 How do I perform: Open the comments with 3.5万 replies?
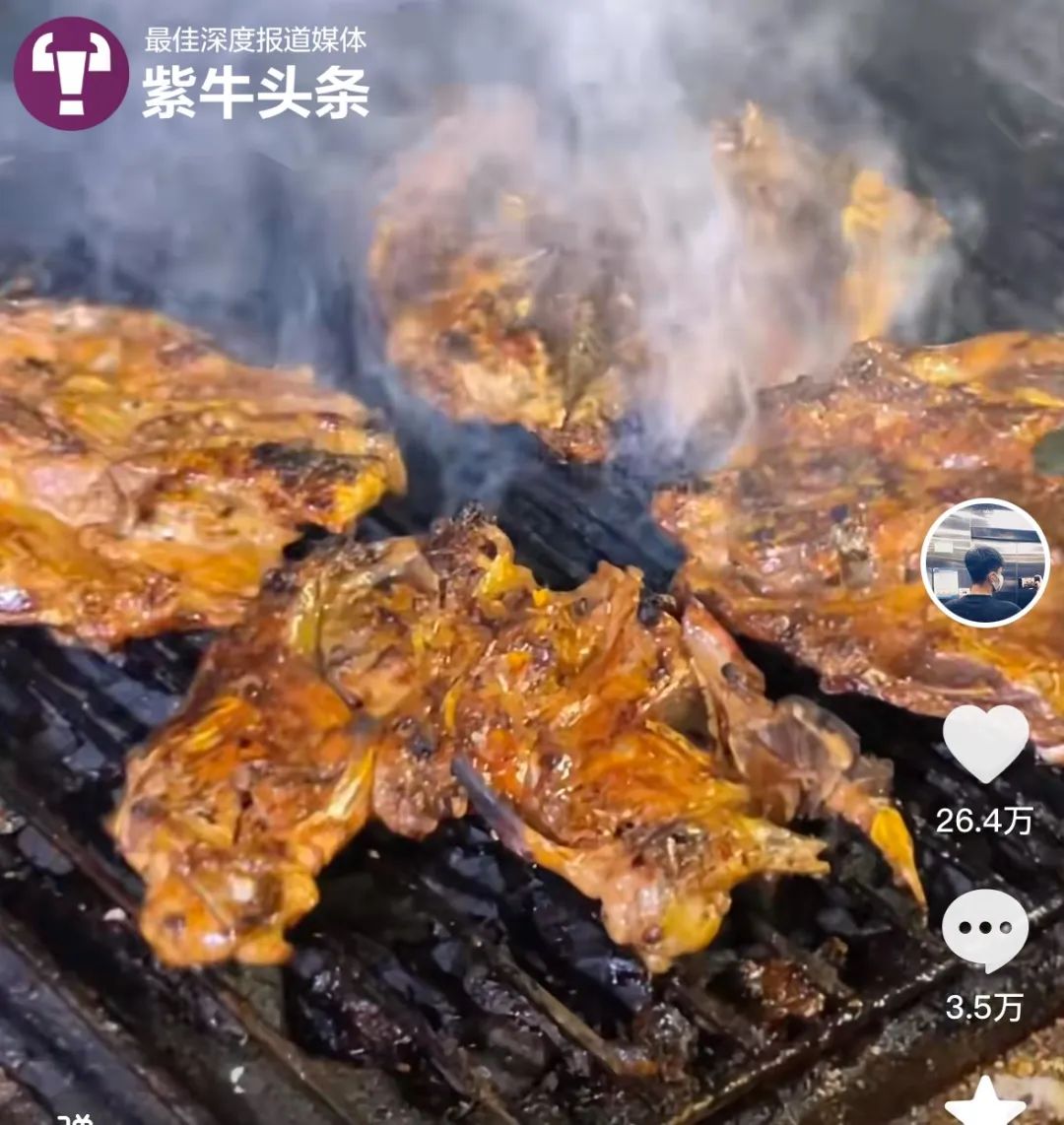click(x=984, y=930)
